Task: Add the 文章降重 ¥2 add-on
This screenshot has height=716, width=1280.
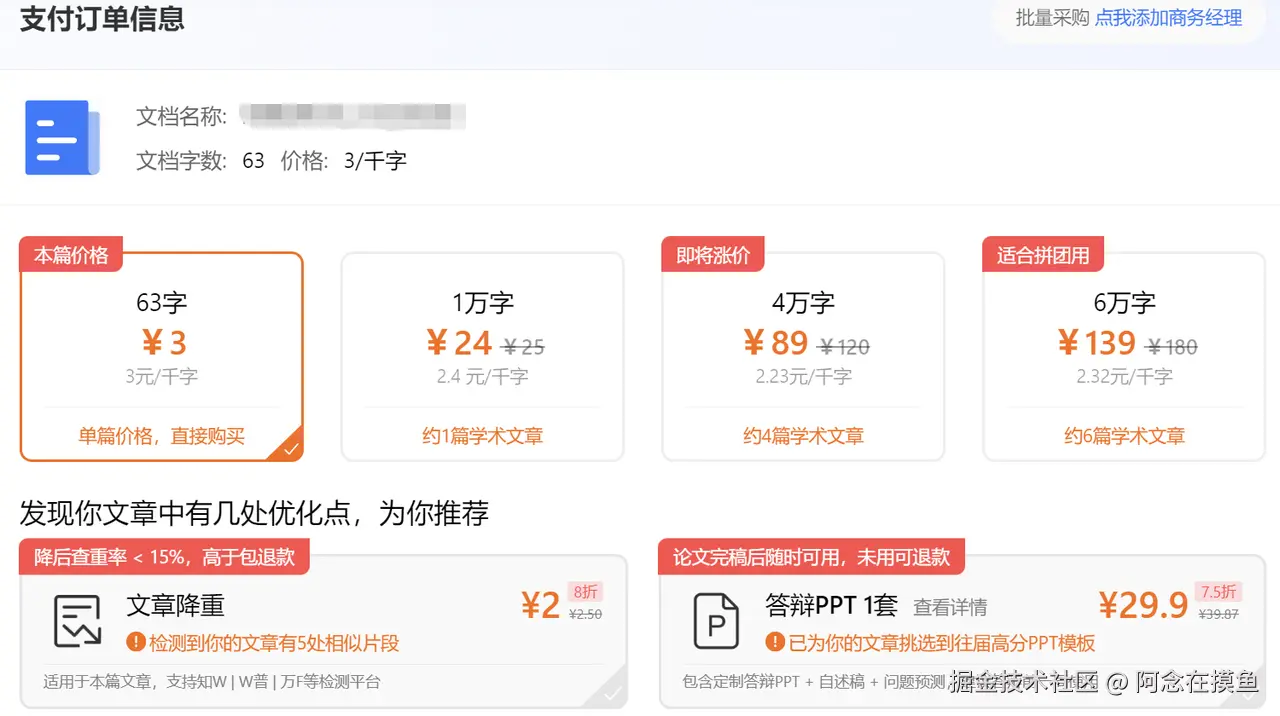Action: tap(323, 628)
